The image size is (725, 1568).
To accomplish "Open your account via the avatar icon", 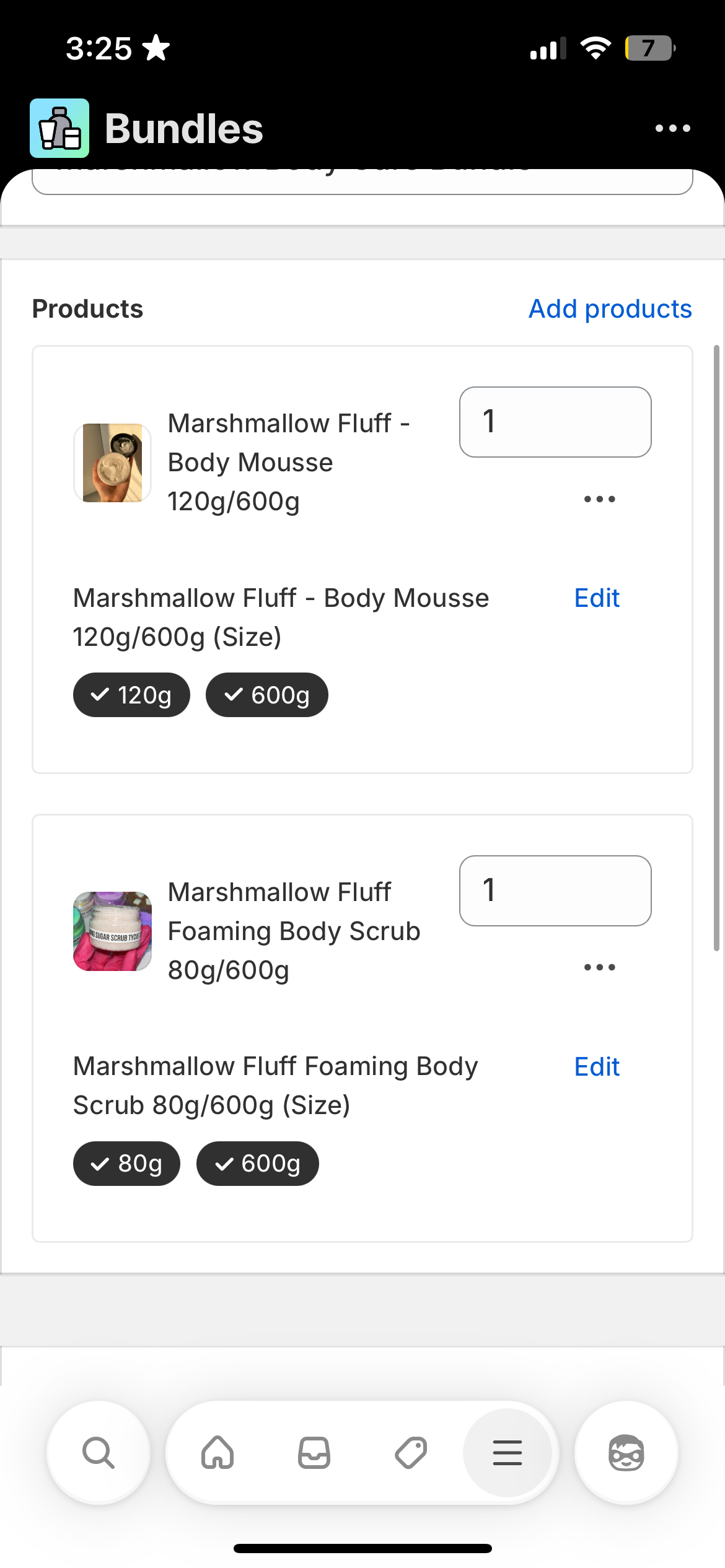I will pyautogui.click(x=626, y=1453).
